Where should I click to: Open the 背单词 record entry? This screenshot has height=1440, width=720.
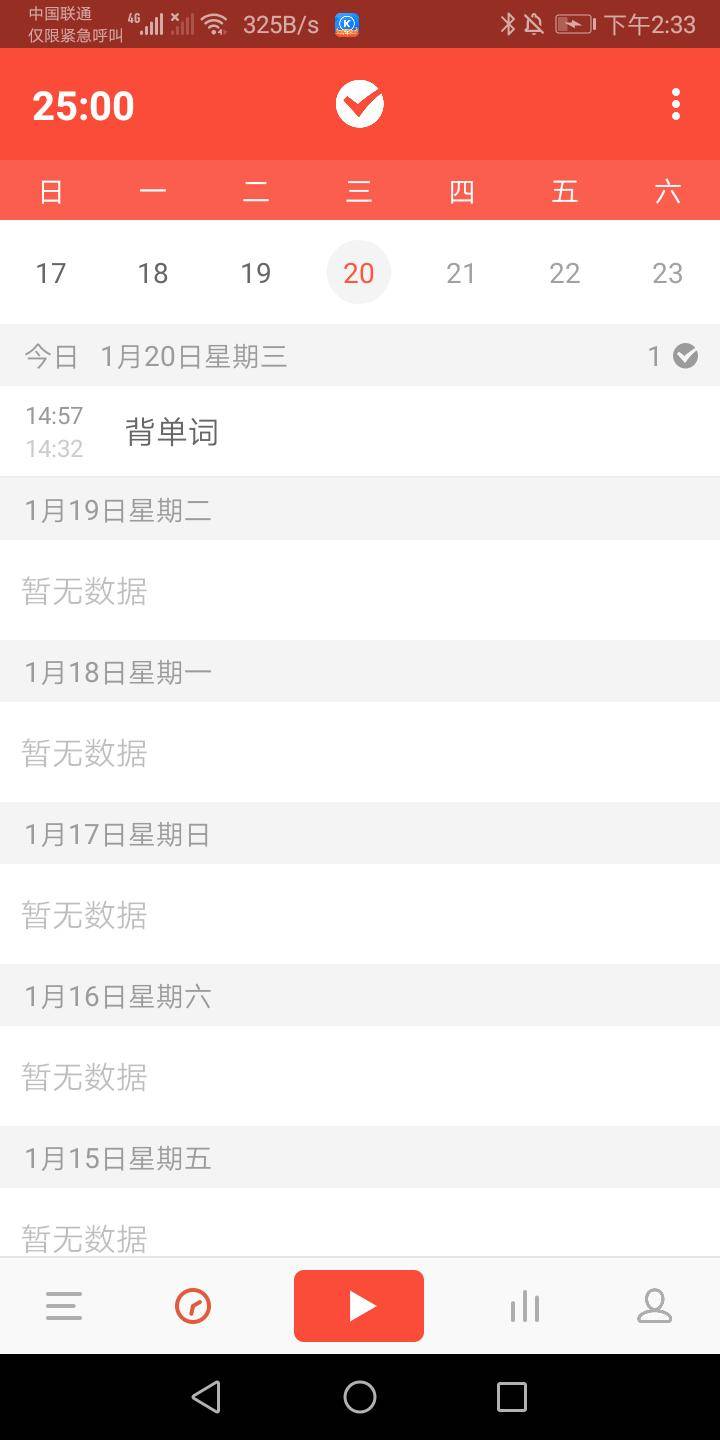[x=360, y=431]
